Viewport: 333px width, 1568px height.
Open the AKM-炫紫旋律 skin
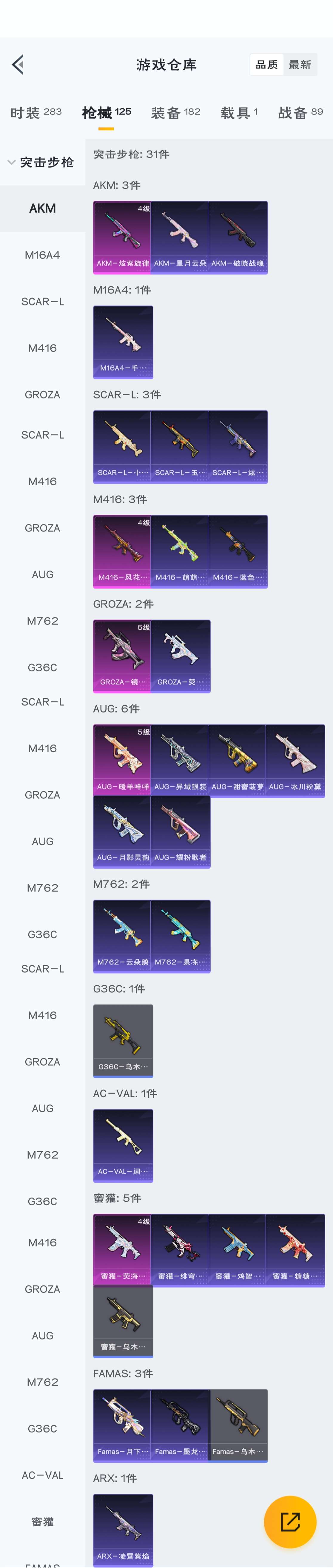pyautogui.click(x=122, y=237)
